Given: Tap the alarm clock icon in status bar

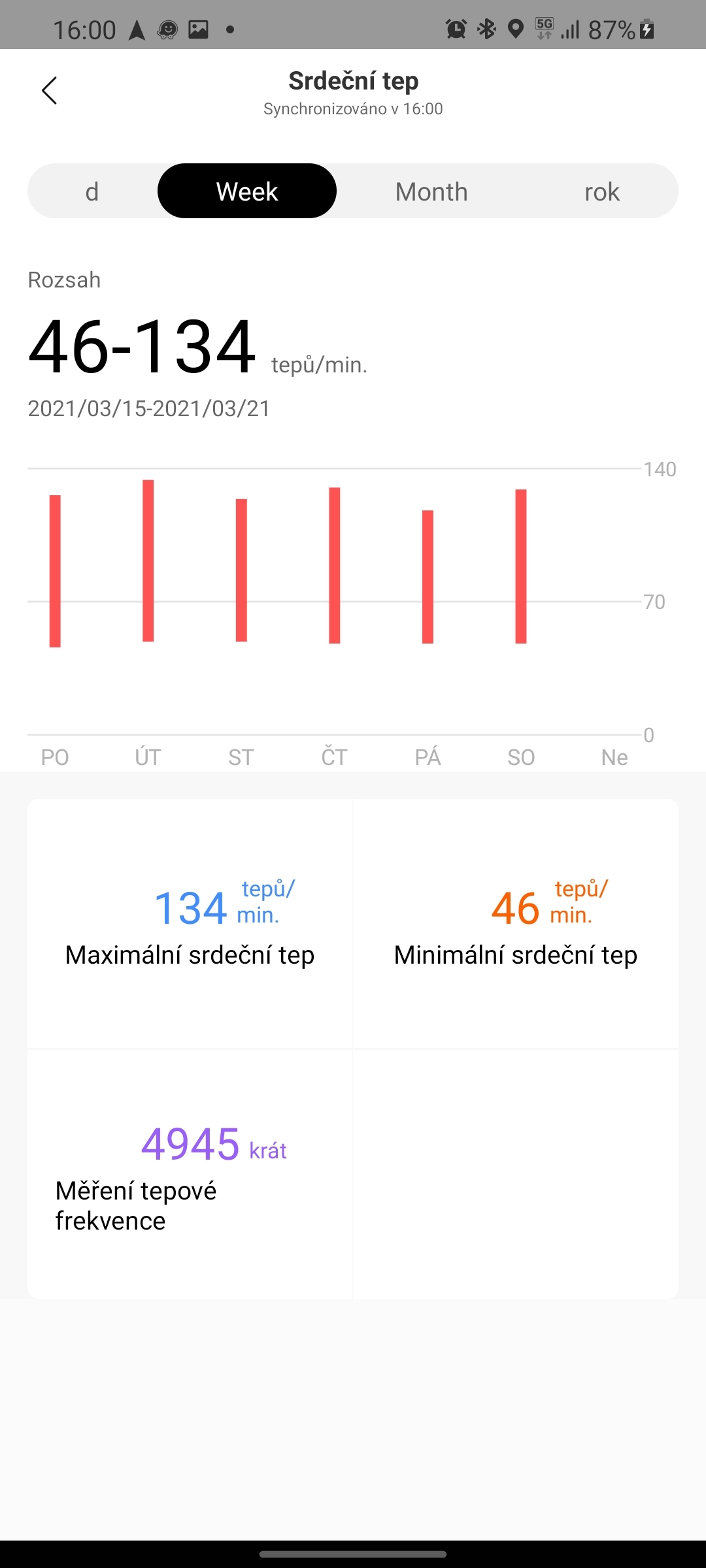Looking at the screenshot, I should coord(456,29).
